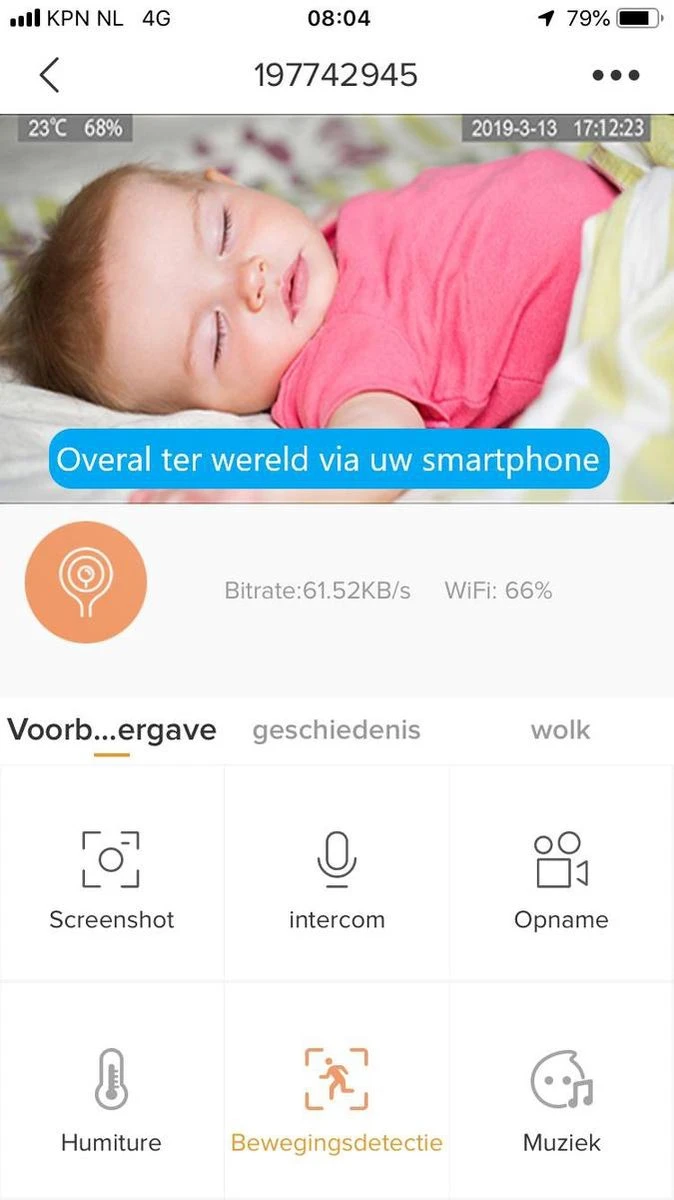Start an Opname video recording

[561, 877]
